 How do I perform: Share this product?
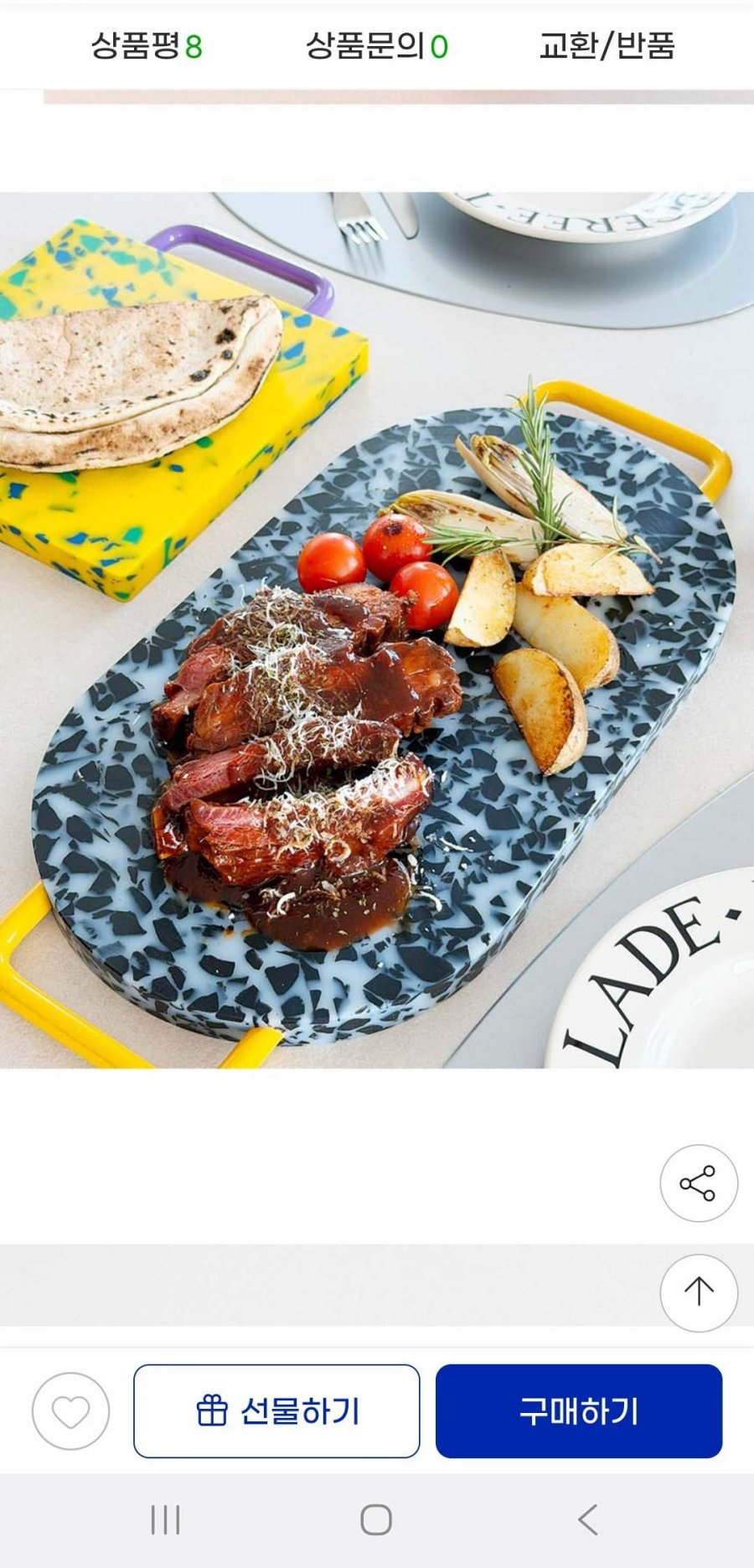coord(698,1183)
